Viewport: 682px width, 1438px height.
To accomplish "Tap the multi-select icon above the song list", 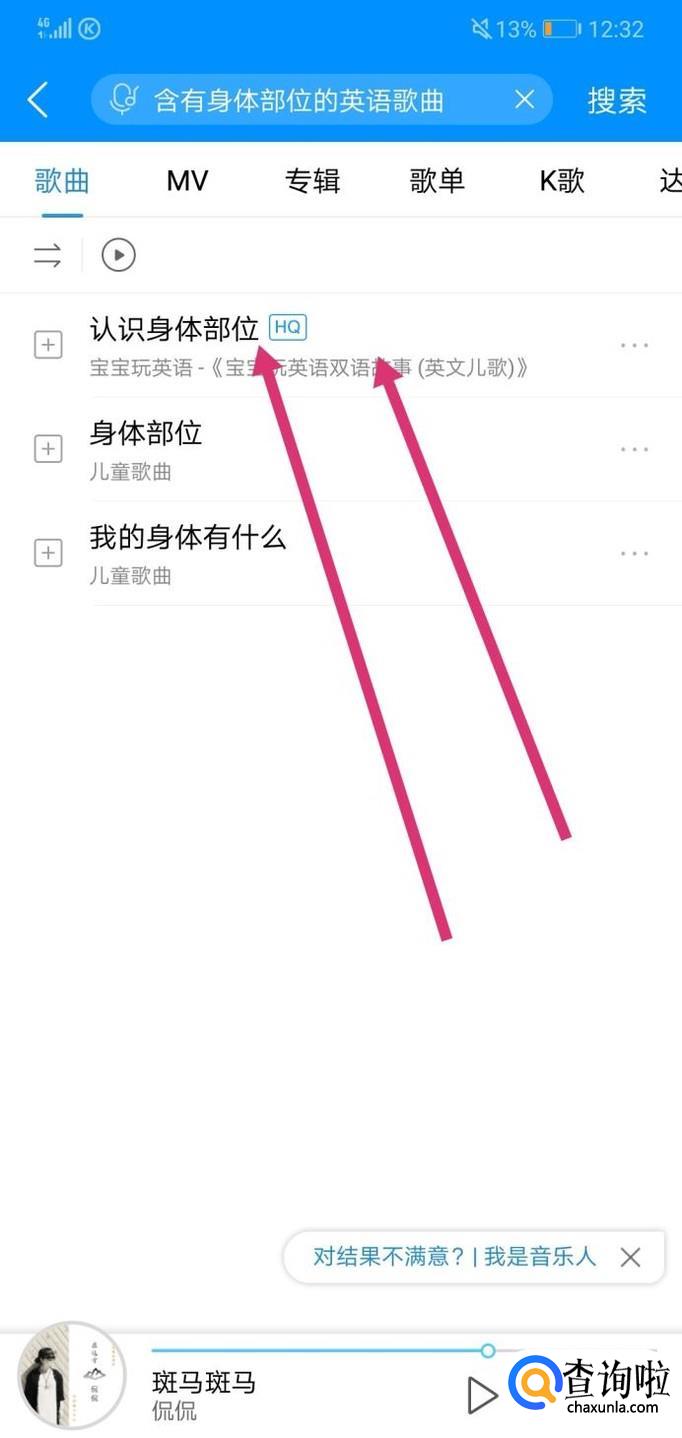I will [x=48, y=255].
